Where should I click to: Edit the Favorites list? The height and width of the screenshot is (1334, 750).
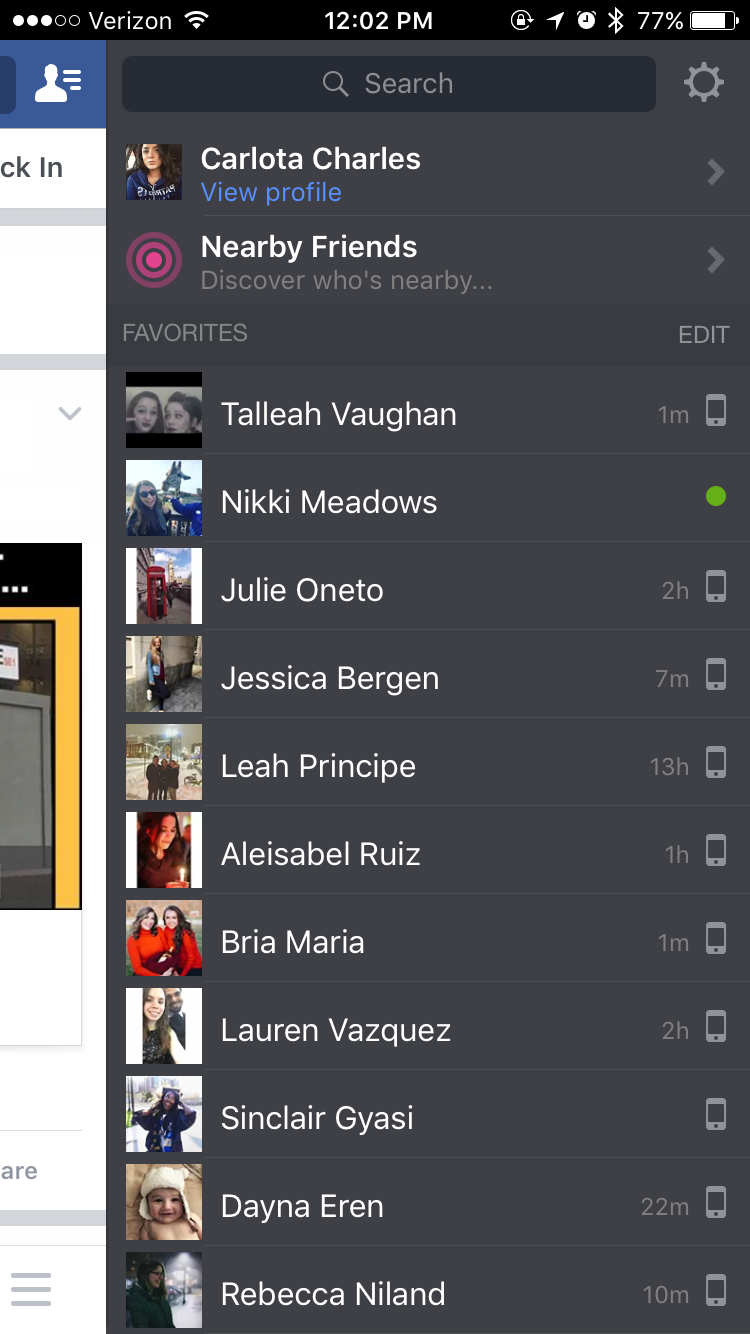(x=703, y=335)
